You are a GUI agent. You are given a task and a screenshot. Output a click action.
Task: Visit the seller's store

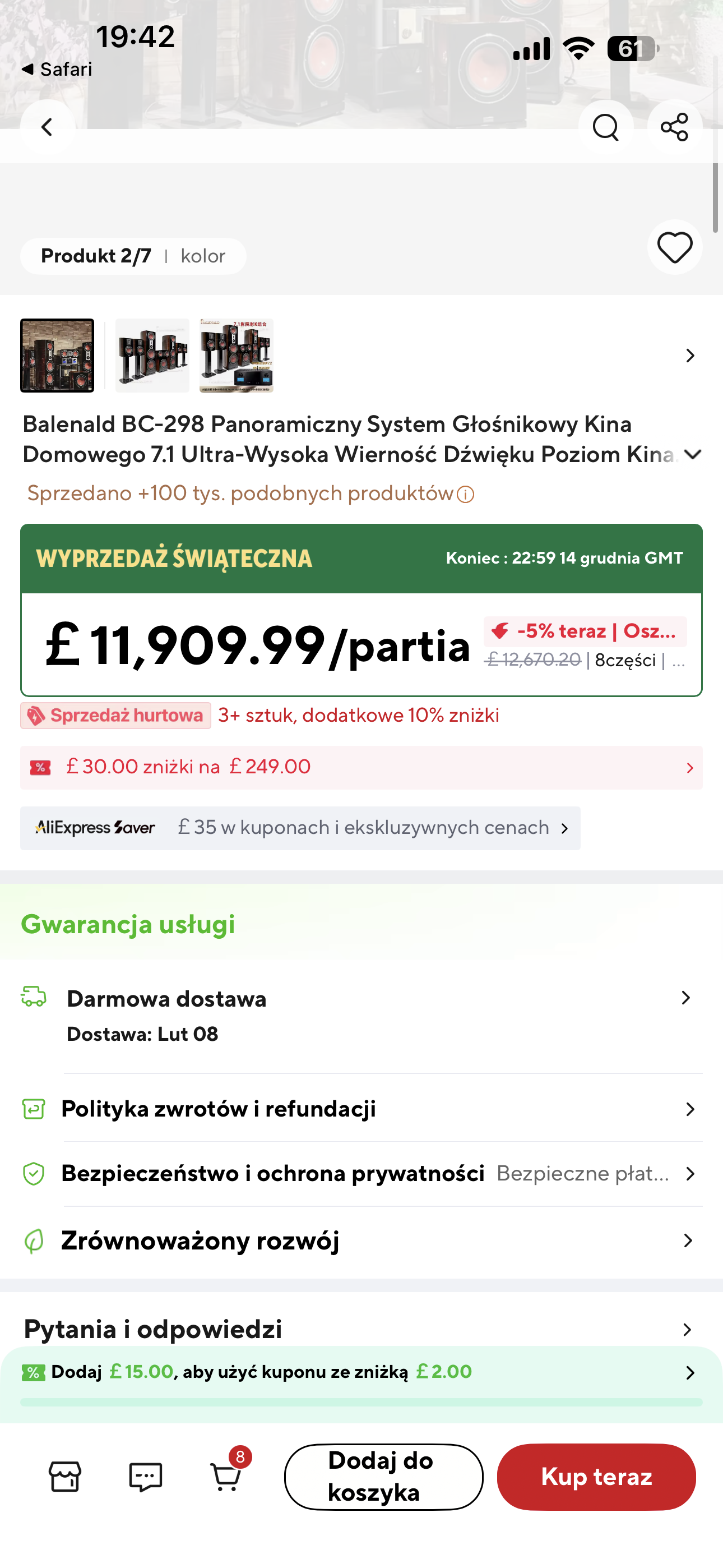click(64, 1477)
